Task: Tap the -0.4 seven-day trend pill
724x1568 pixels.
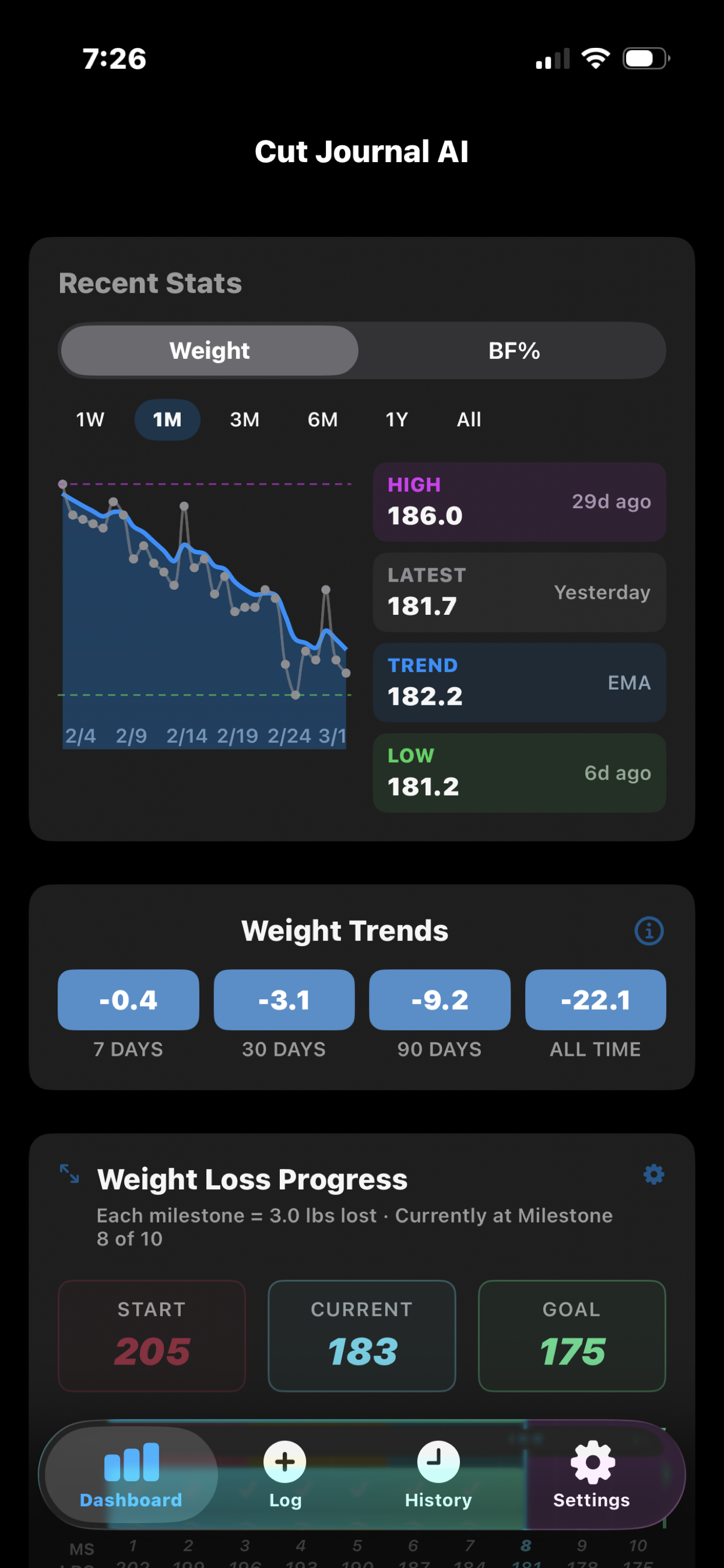Action: (128, 999)
